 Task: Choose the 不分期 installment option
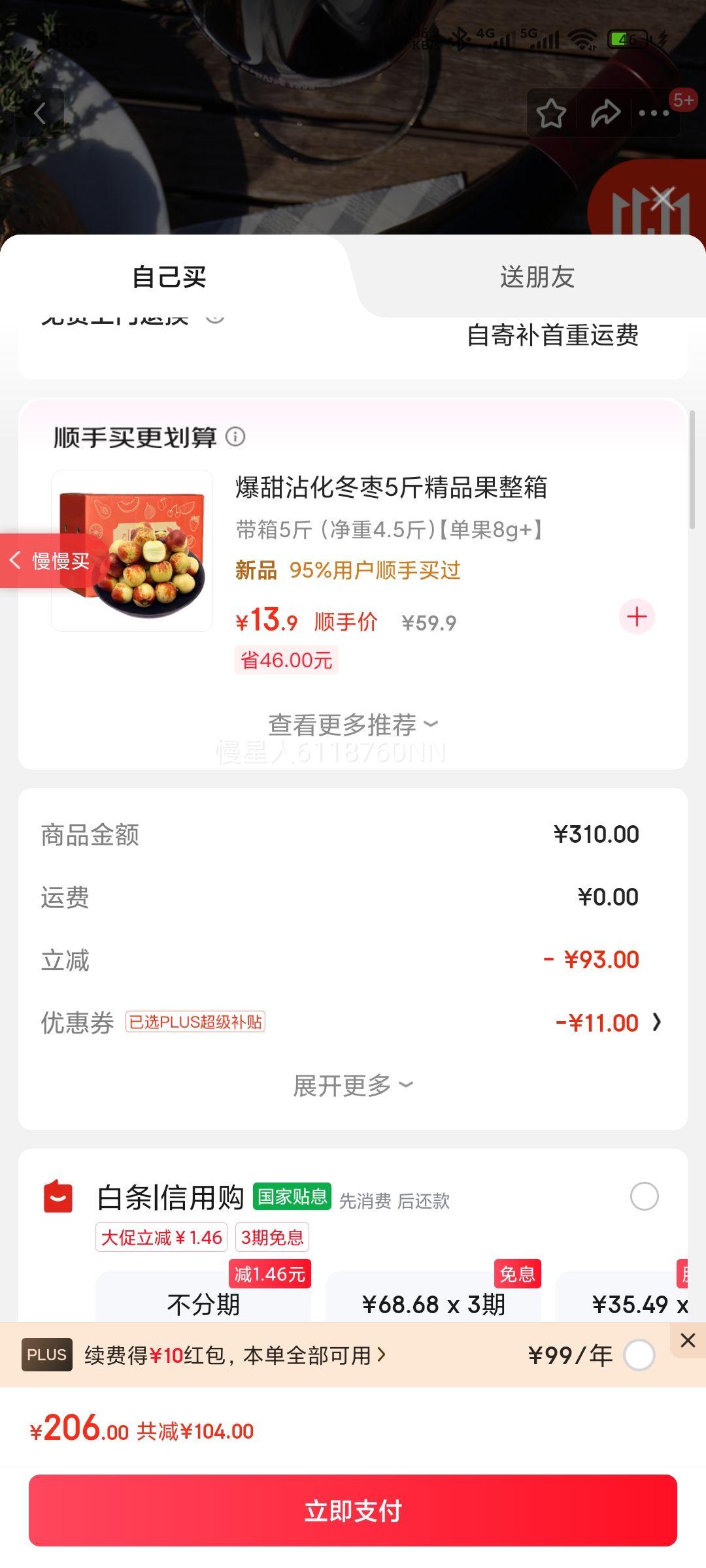[x=203, y=1304]
